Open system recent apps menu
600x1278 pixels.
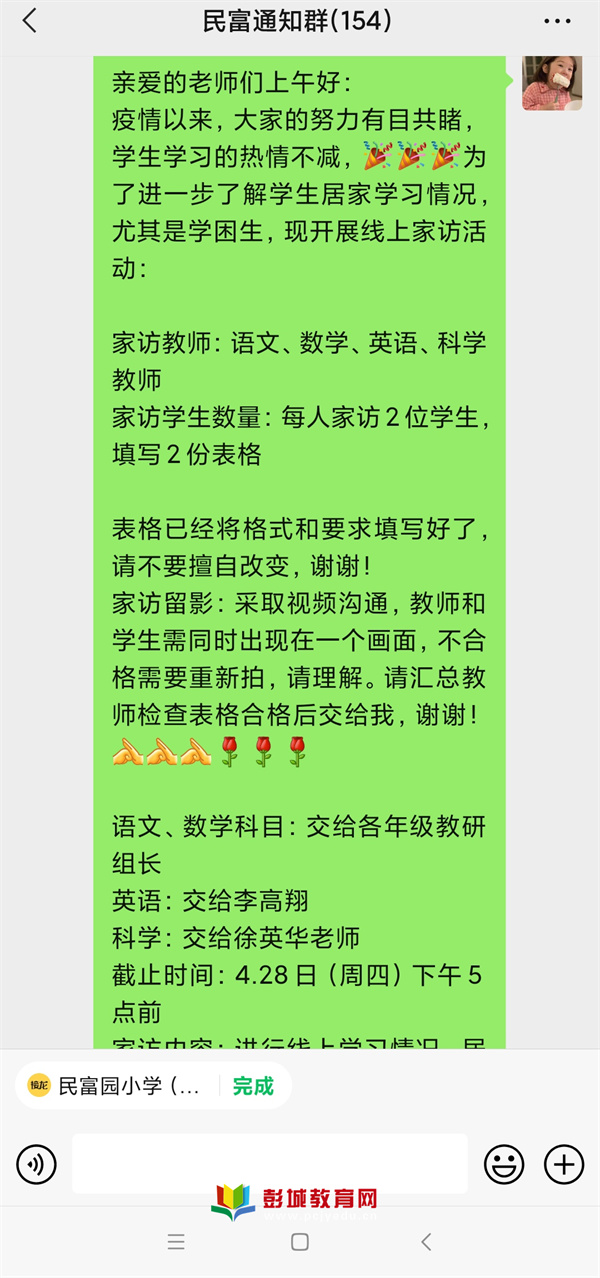point(177,1242)
